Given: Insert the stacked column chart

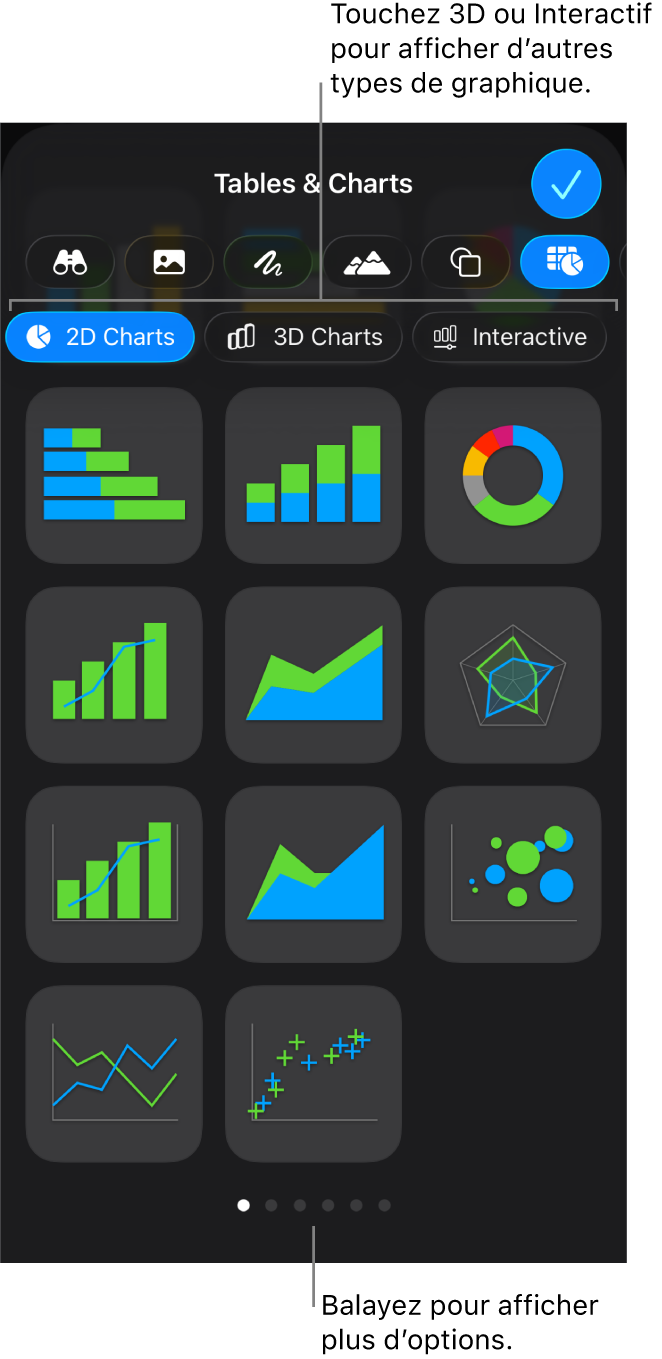Looking at the screenshot, I should [314, 475].
